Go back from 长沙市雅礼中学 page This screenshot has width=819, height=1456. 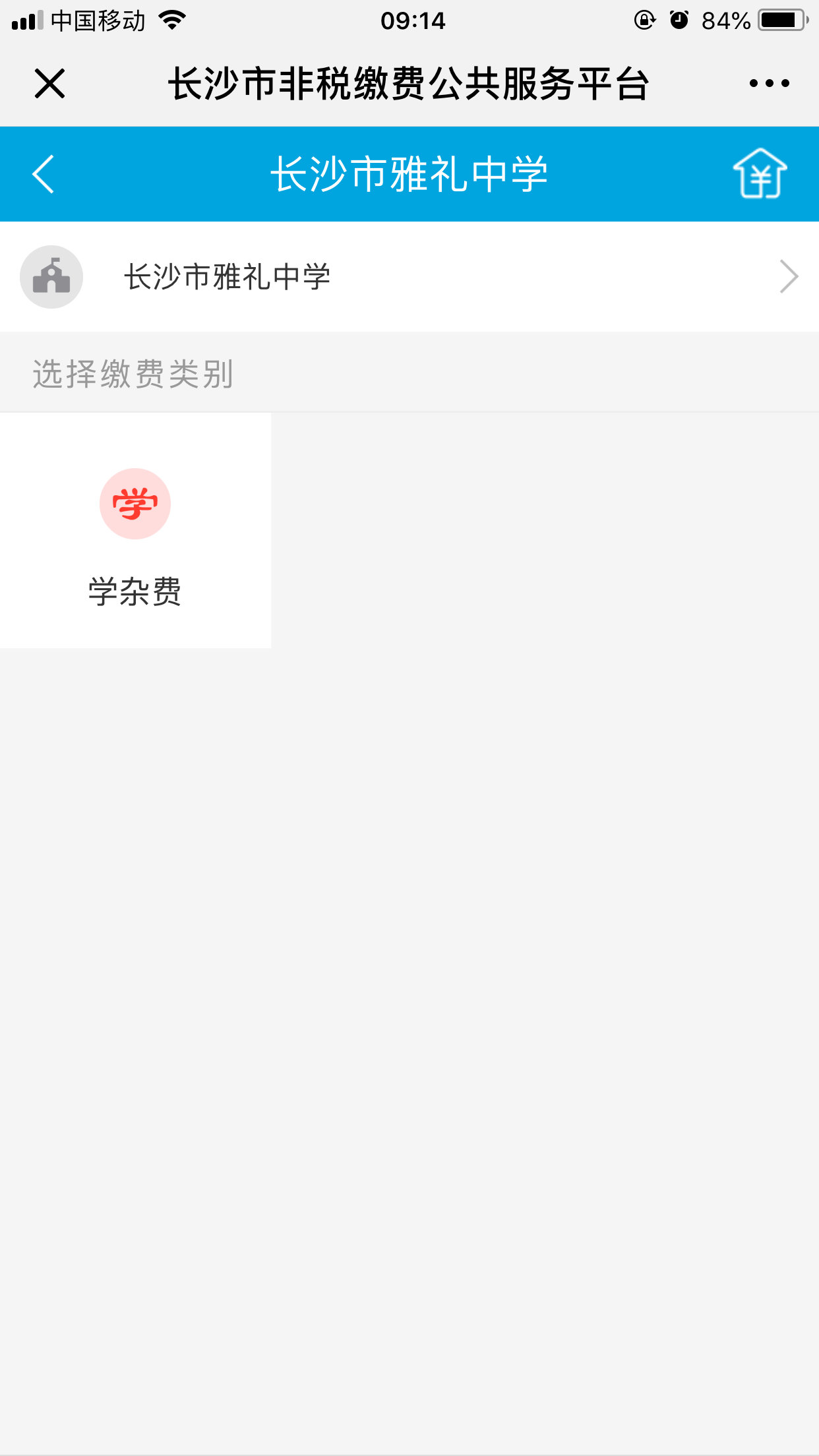click(x=44, y=174)
